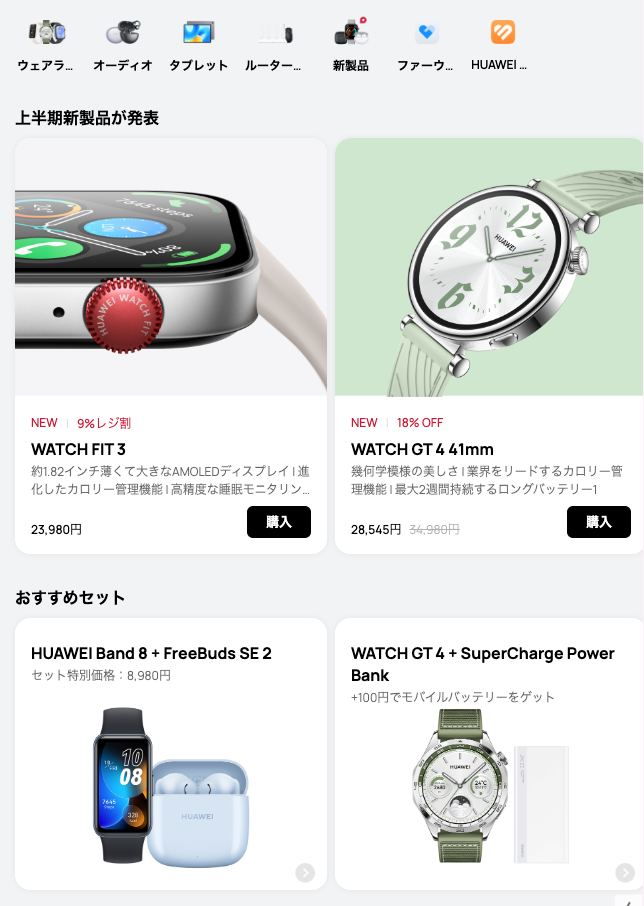Tap arrow on Band 8 + FreeBuds set card
Screen dimensions: 644x906
pos(305,873)
